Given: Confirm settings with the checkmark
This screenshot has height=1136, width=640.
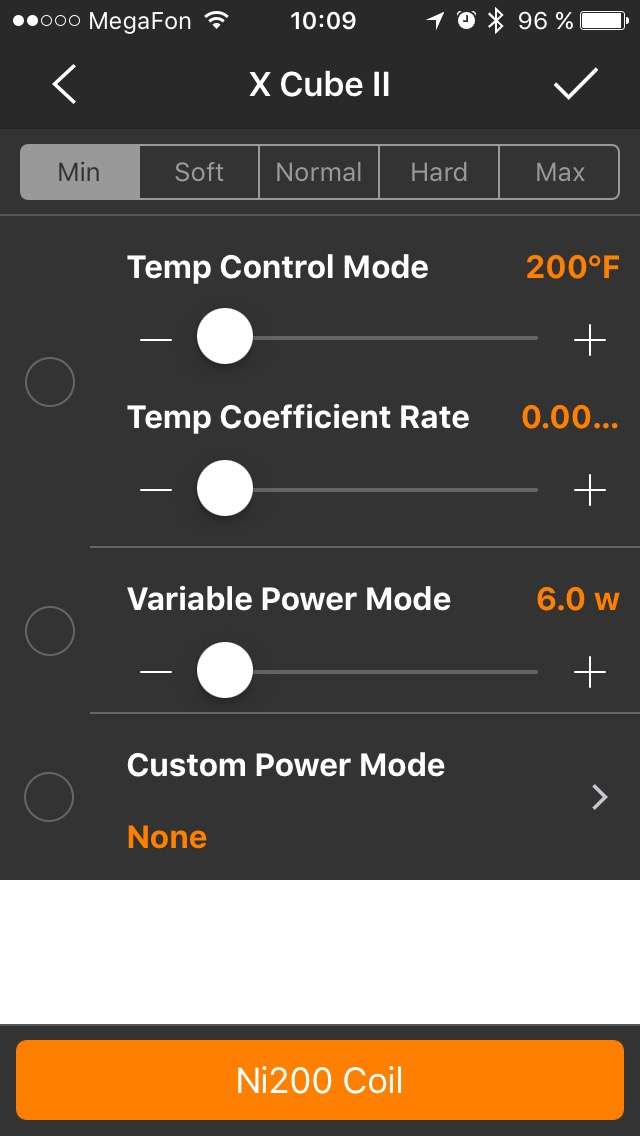Looking at the screenshot, I should 576,85.
